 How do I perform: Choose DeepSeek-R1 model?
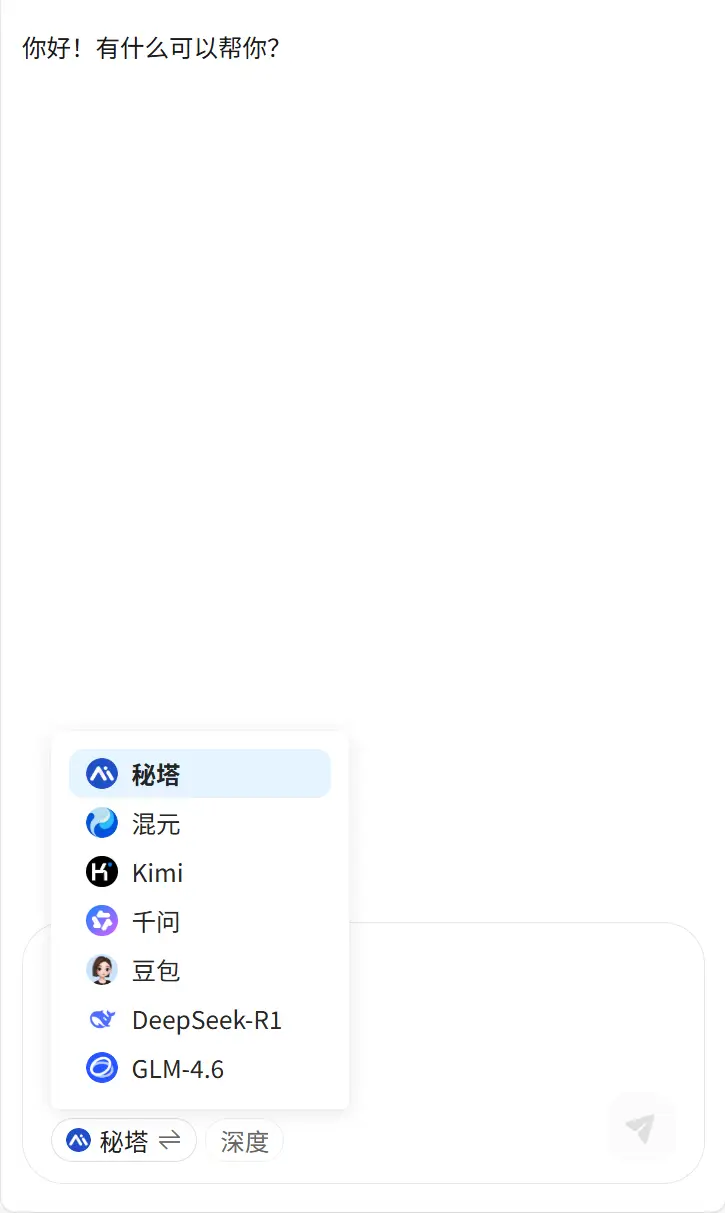199,1020
